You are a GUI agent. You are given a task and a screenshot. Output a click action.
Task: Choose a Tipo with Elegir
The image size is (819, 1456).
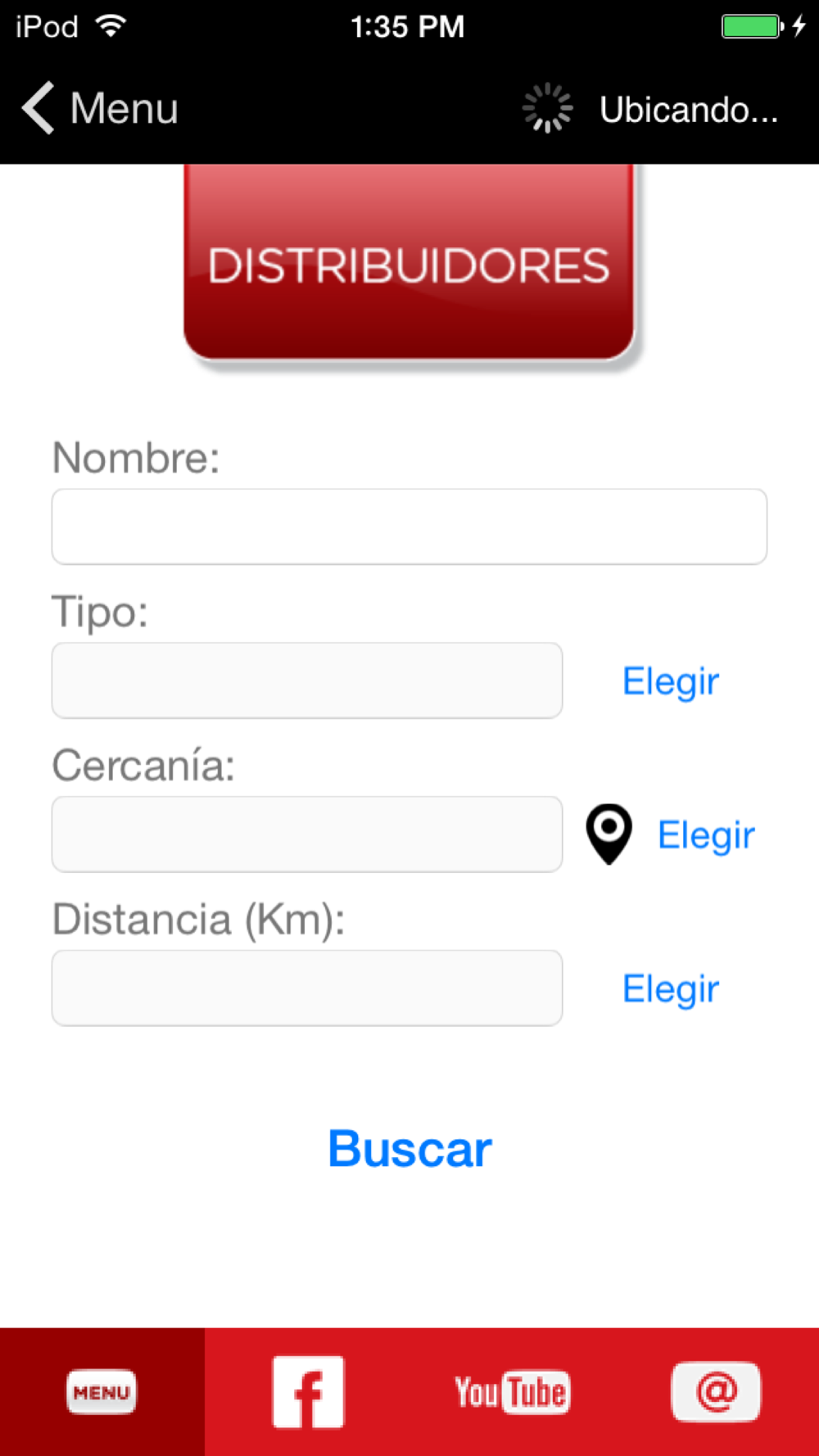pos(671,681)
